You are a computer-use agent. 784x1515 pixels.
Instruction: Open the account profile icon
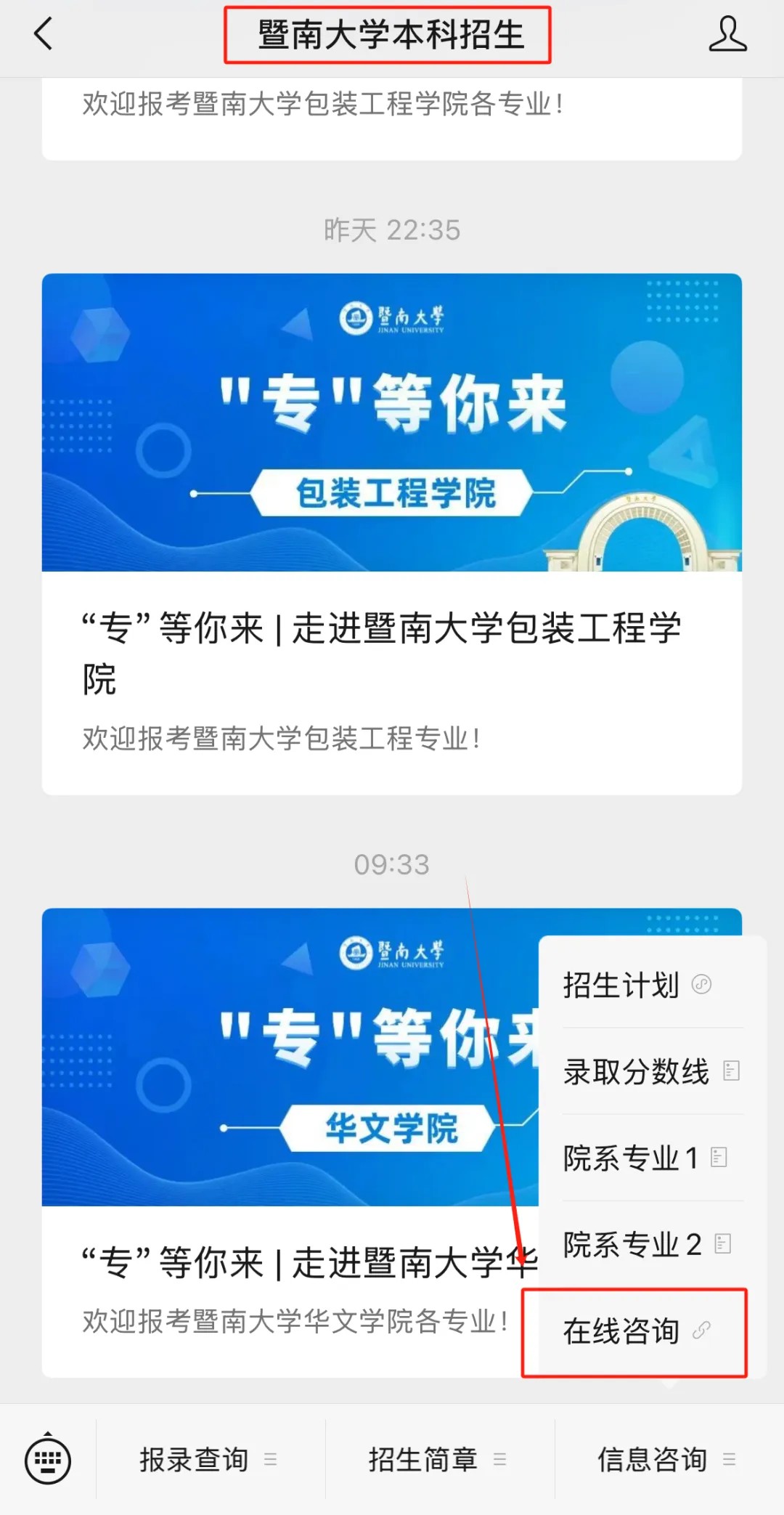coord(727,34)
